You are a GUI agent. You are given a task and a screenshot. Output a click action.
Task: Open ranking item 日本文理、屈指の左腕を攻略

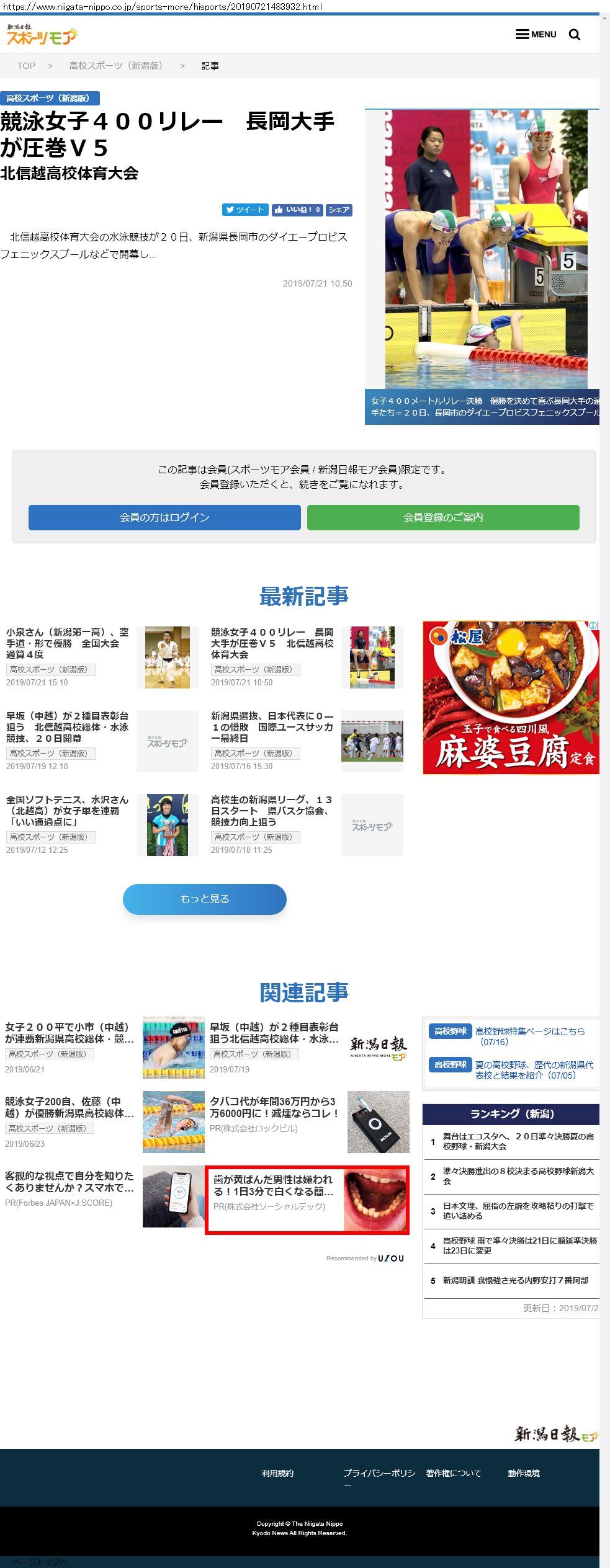click(518, 1211)
